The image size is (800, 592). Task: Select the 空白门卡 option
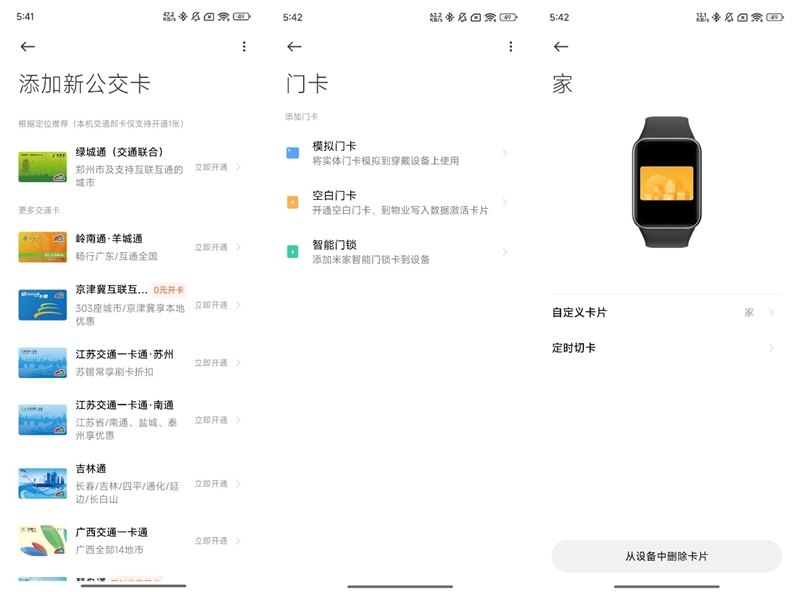coord(397,202)
